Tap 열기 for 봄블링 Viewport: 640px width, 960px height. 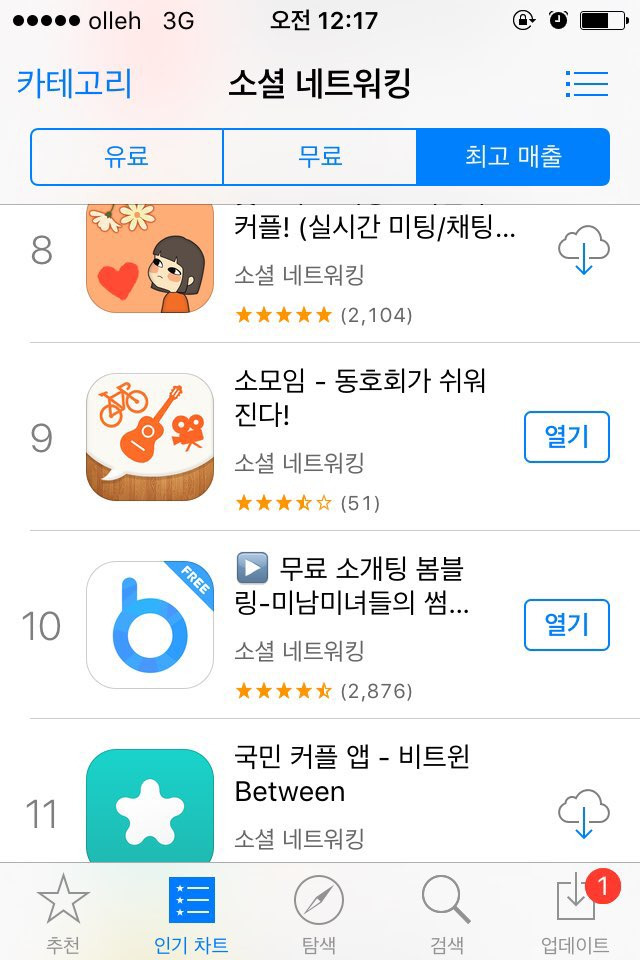click(x=566, y=625)
